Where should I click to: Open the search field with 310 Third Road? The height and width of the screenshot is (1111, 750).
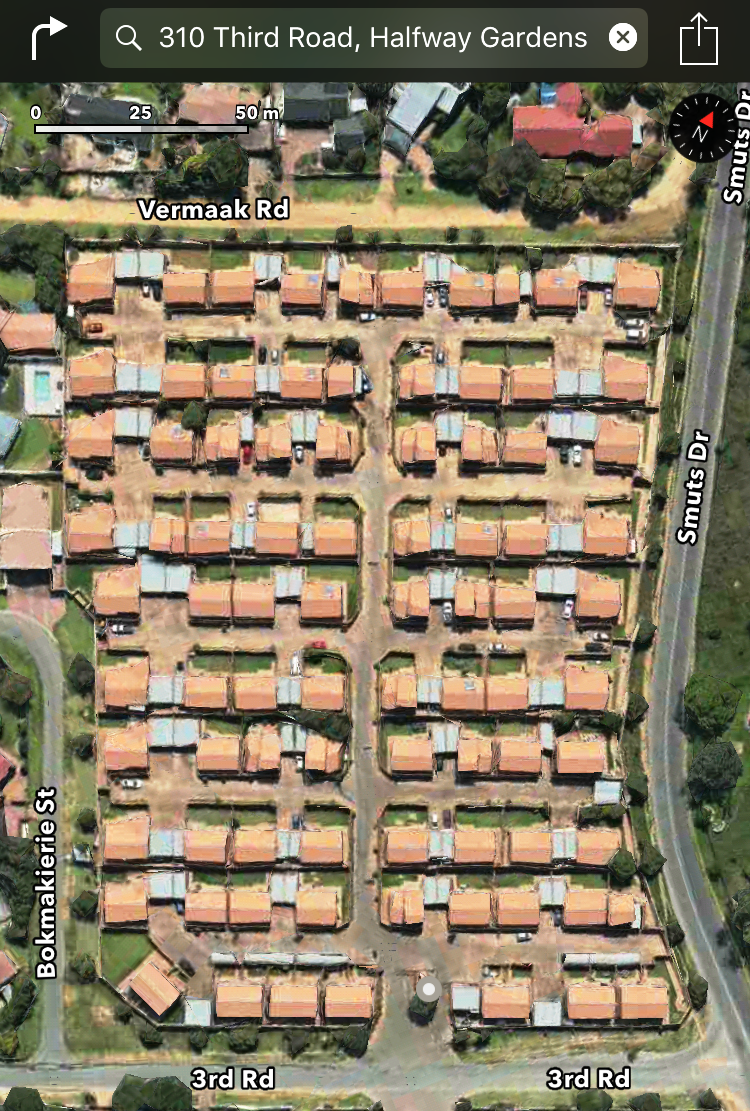pyautogui.click(x=370, y=39)
